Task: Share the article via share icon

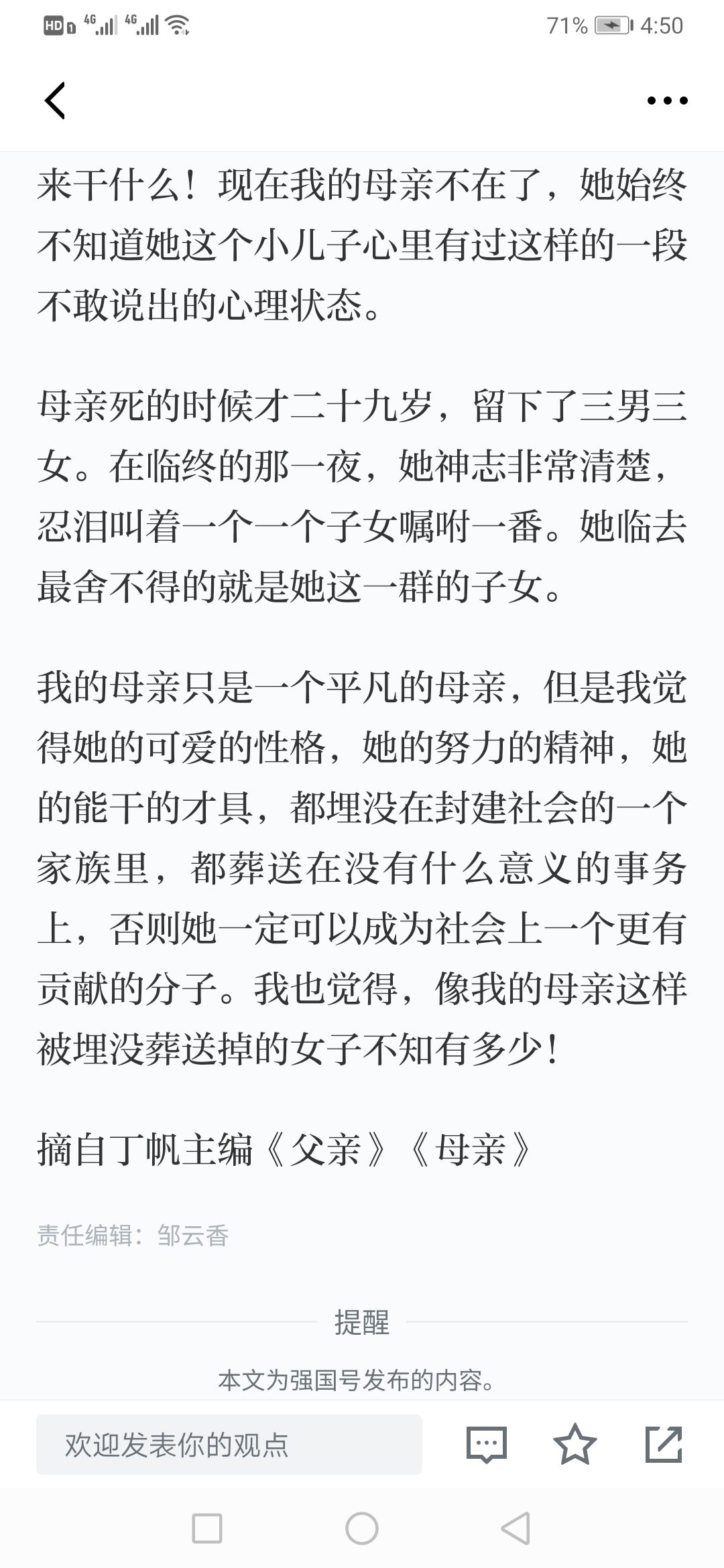Action: 664,1445
